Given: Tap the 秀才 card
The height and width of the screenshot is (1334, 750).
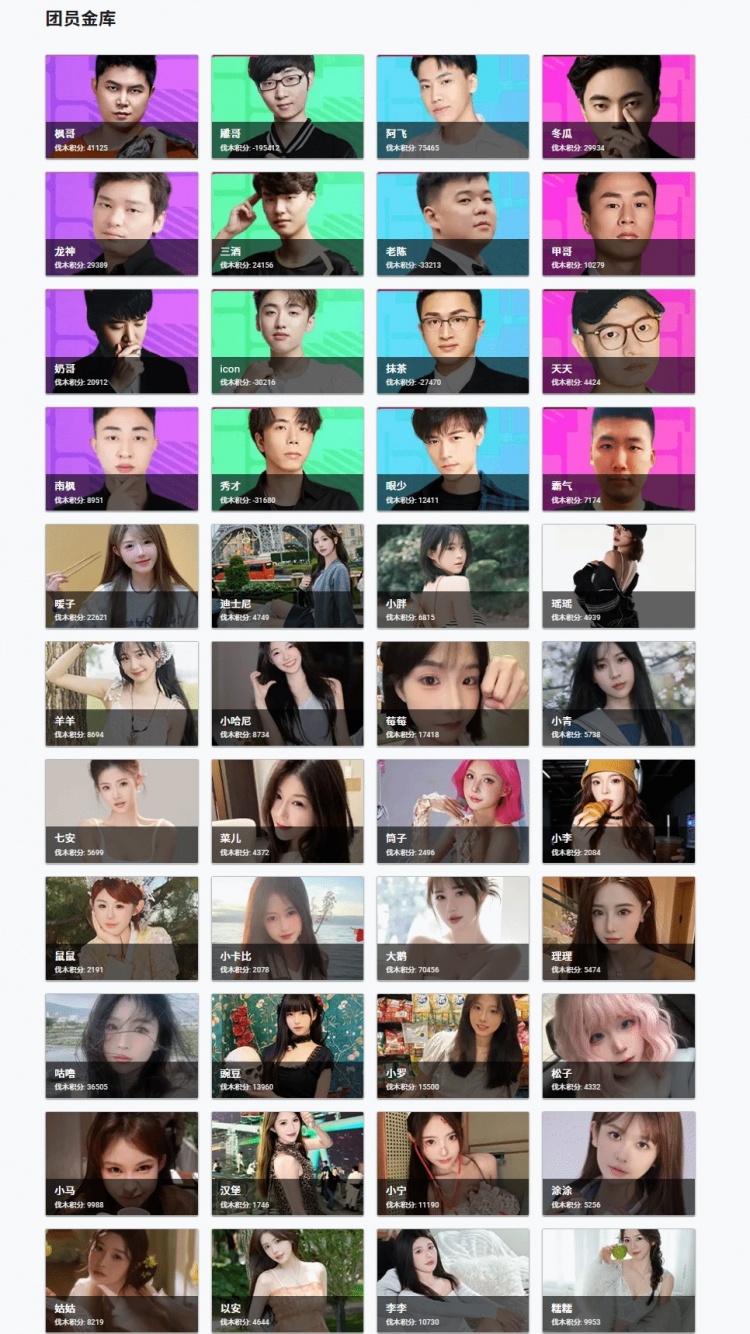Looking at the screenshot, I should [x=287, y=459].
